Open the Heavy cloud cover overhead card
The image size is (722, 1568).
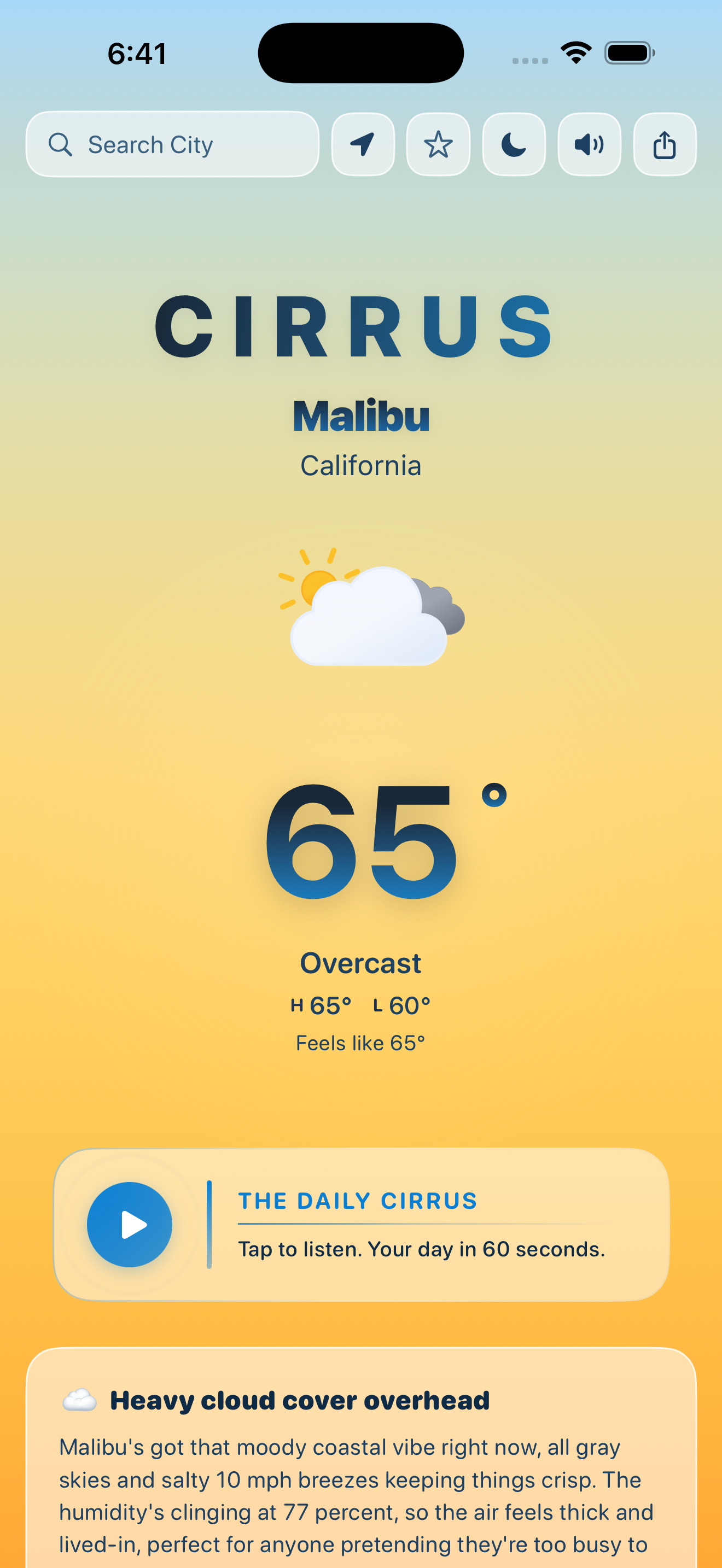pyautogui.click(x=361, y=1458)
